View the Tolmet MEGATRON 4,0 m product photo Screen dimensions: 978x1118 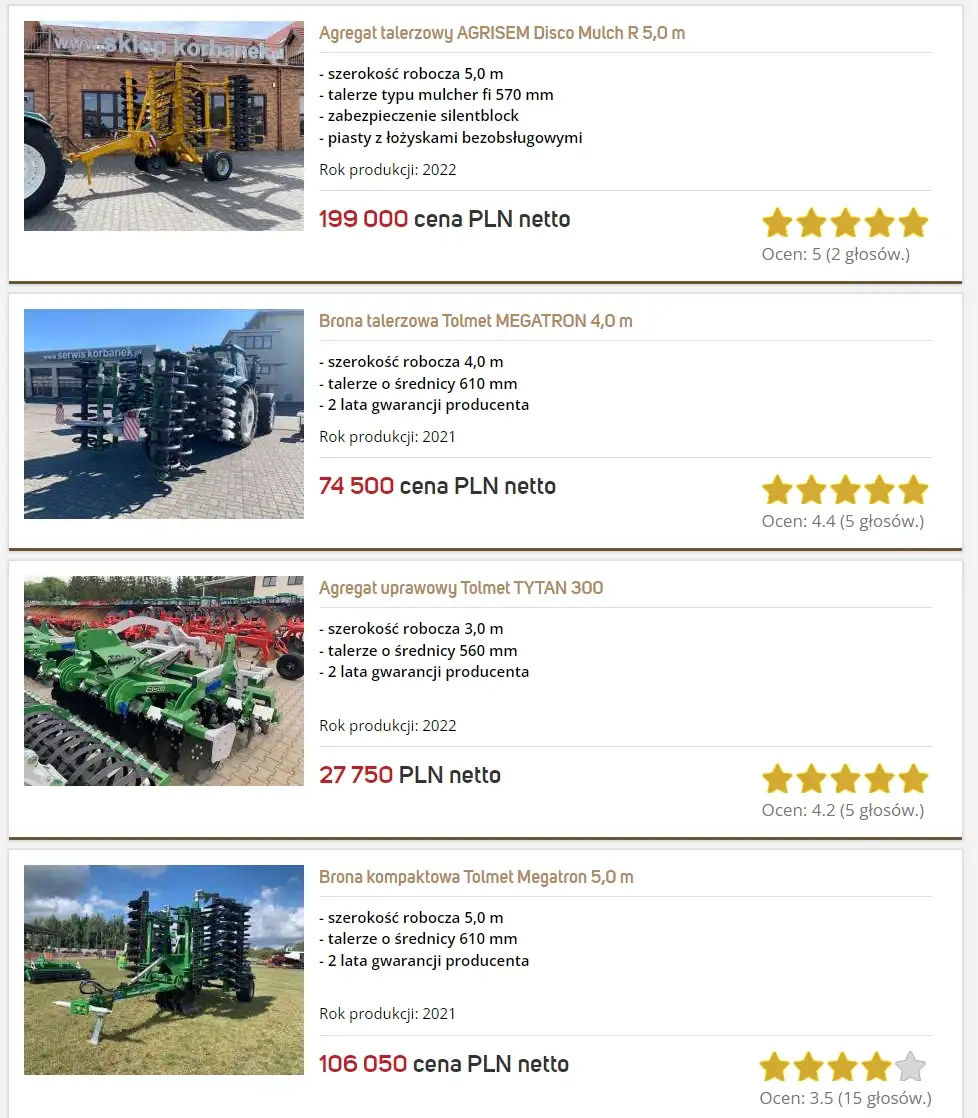point(164,414)
